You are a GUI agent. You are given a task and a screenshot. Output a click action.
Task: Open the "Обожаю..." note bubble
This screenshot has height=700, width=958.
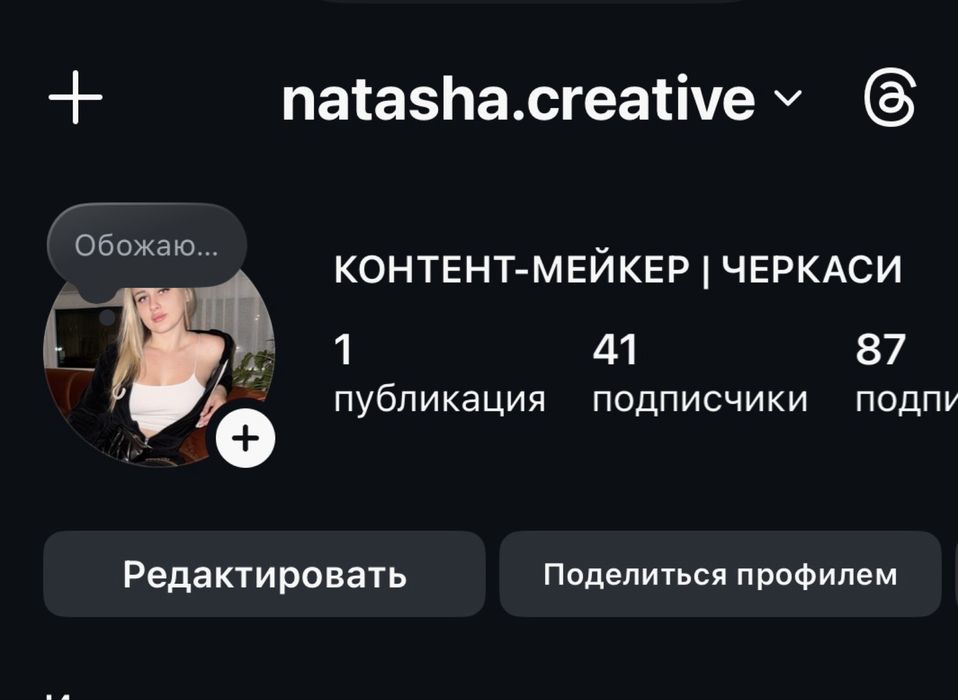[x=146, y=246]
